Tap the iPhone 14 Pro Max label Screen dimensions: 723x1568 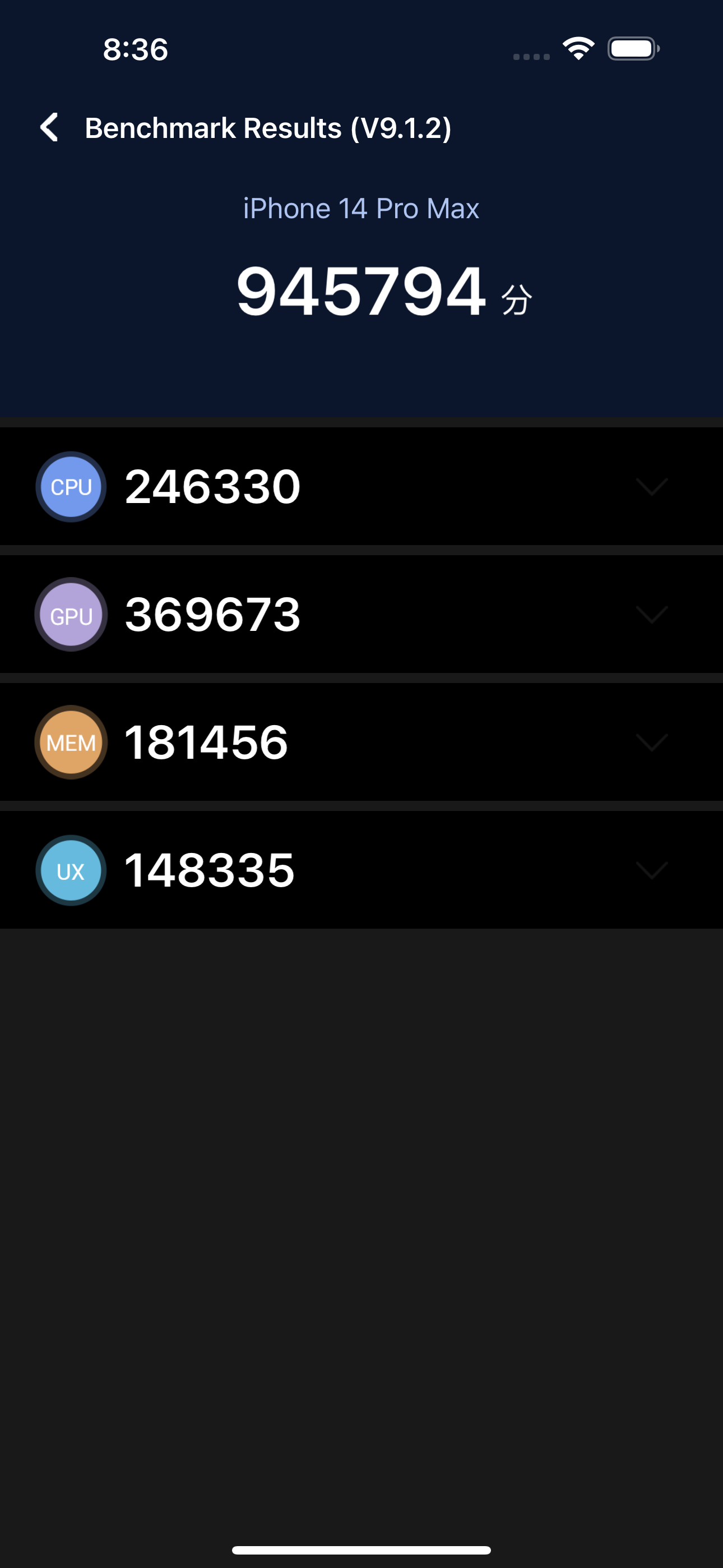(x=361, y=208)
